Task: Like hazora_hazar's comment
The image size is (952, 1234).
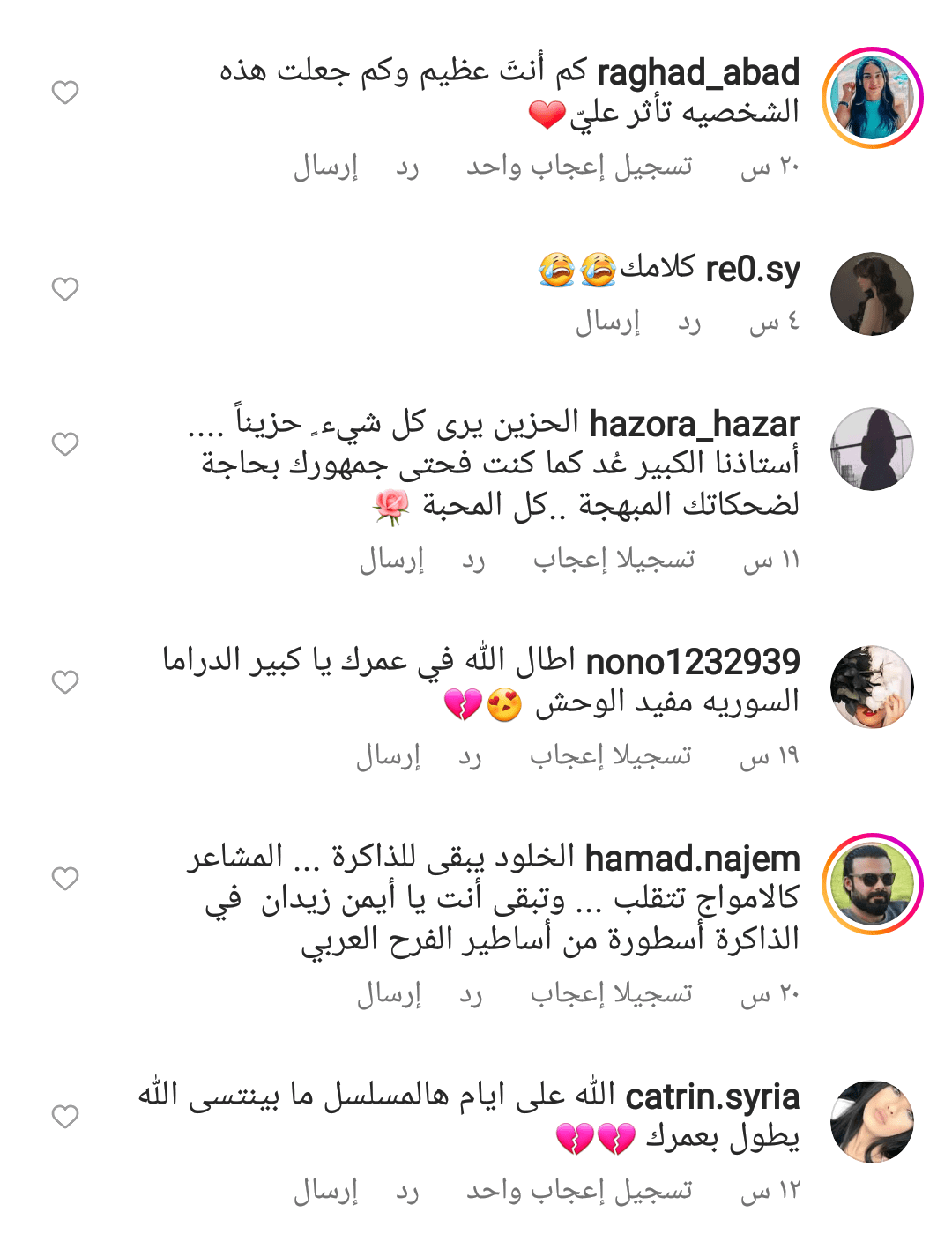Action: click(x=65, y=443)
